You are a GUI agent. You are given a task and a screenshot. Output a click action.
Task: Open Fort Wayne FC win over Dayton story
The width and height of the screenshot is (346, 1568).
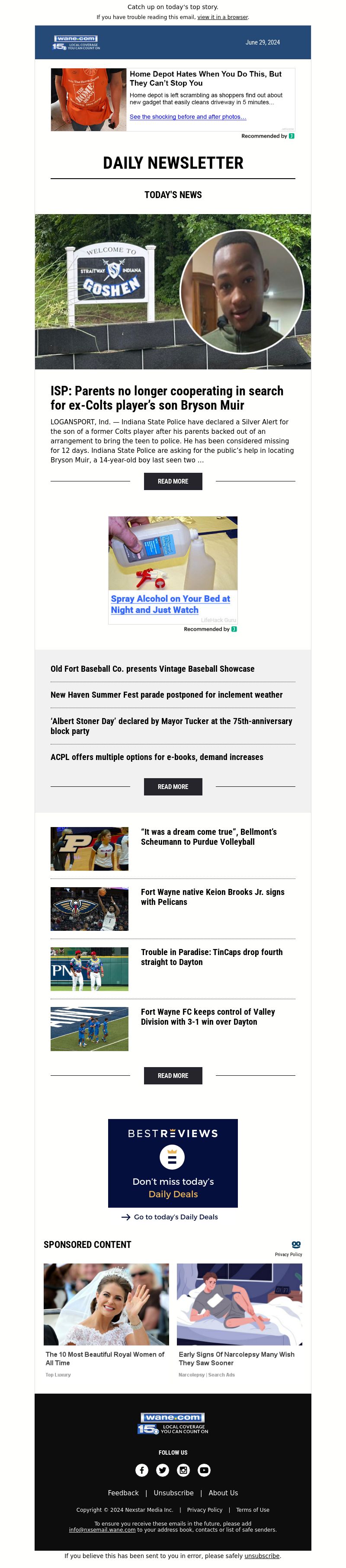pyautogui.click(x=207, y=1016)
